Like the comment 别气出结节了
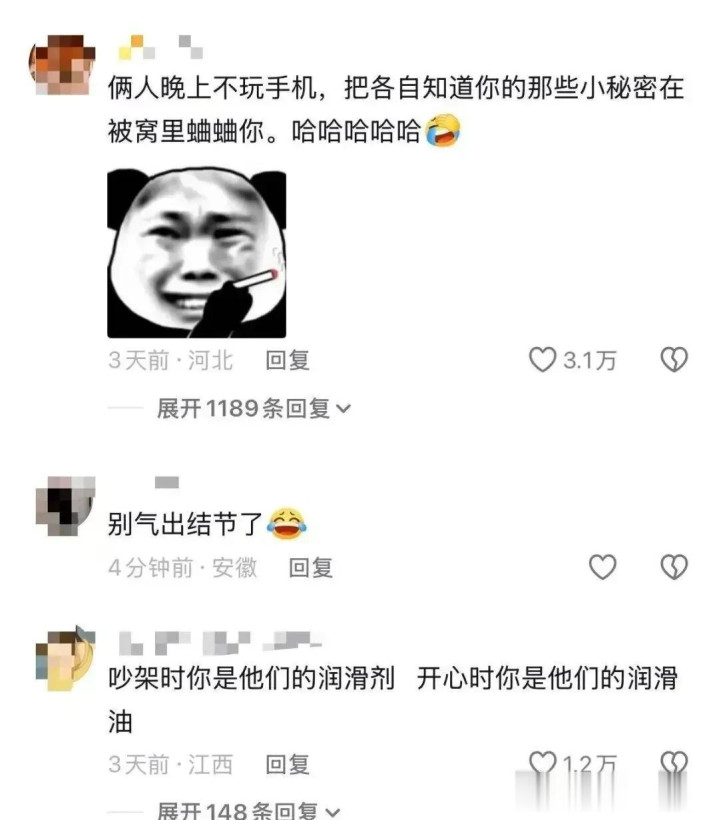 (x=602, y=568)
